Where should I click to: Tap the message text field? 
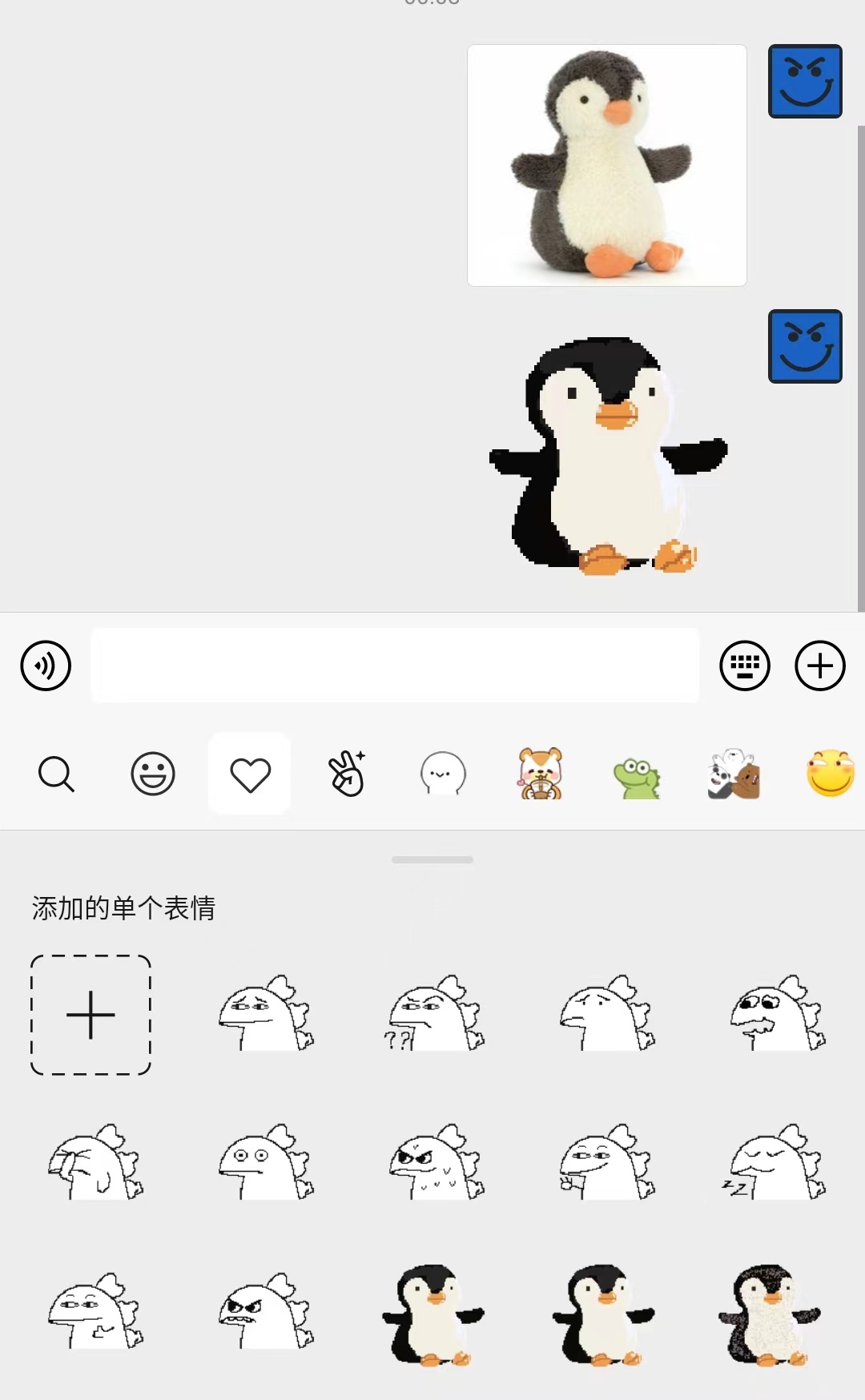[395, 666]
